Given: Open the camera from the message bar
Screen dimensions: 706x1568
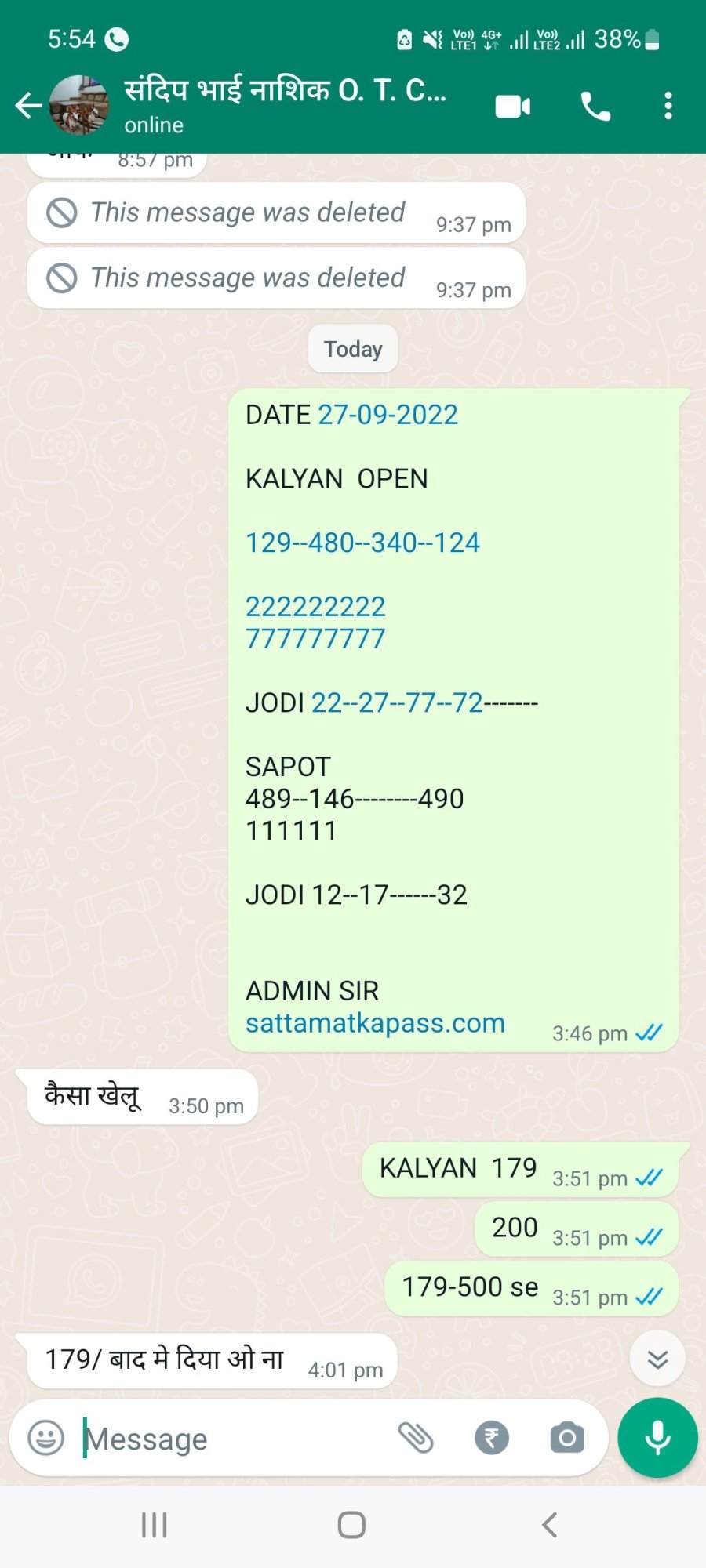Looking at the screenshot, I should click(x=567, y=1438).
